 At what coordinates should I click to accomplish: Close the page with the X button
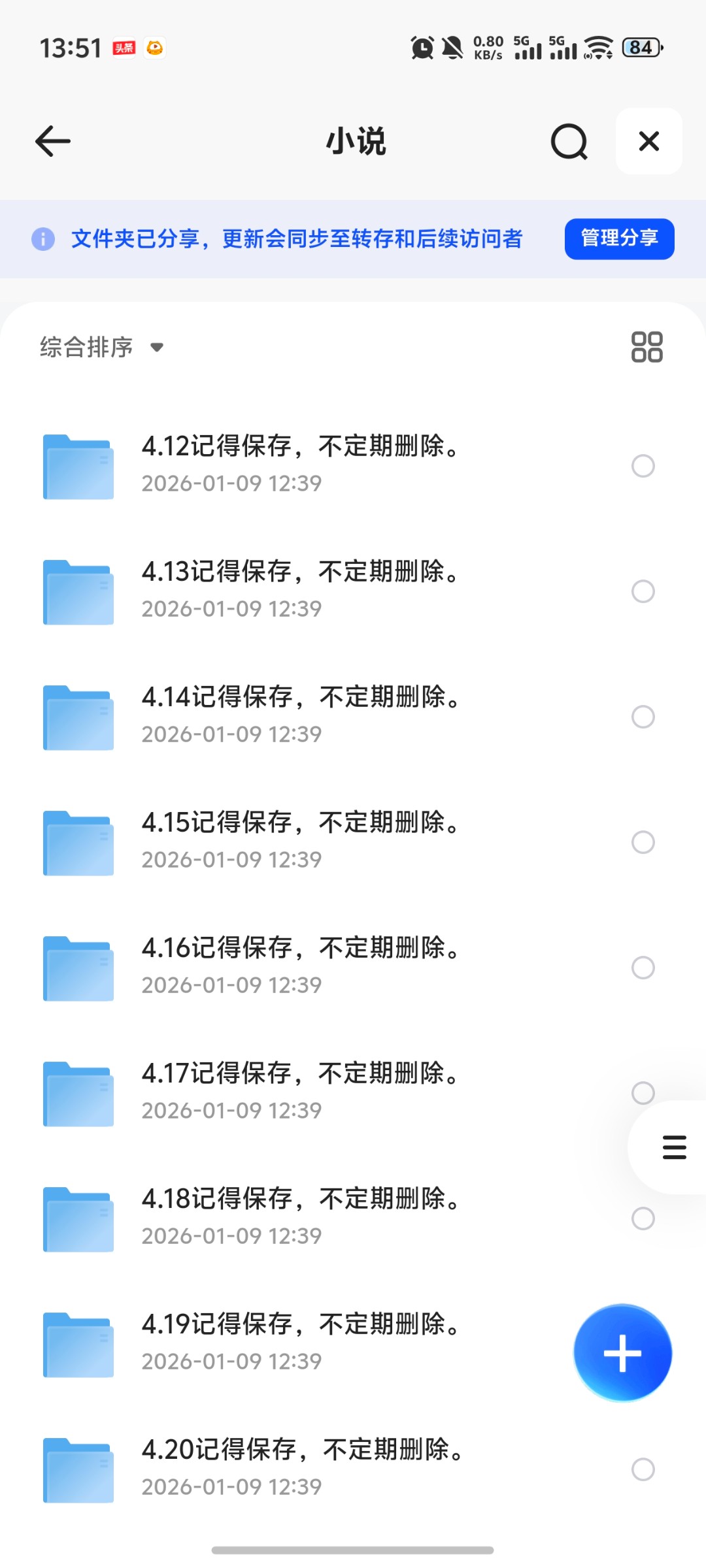[648, 141]
